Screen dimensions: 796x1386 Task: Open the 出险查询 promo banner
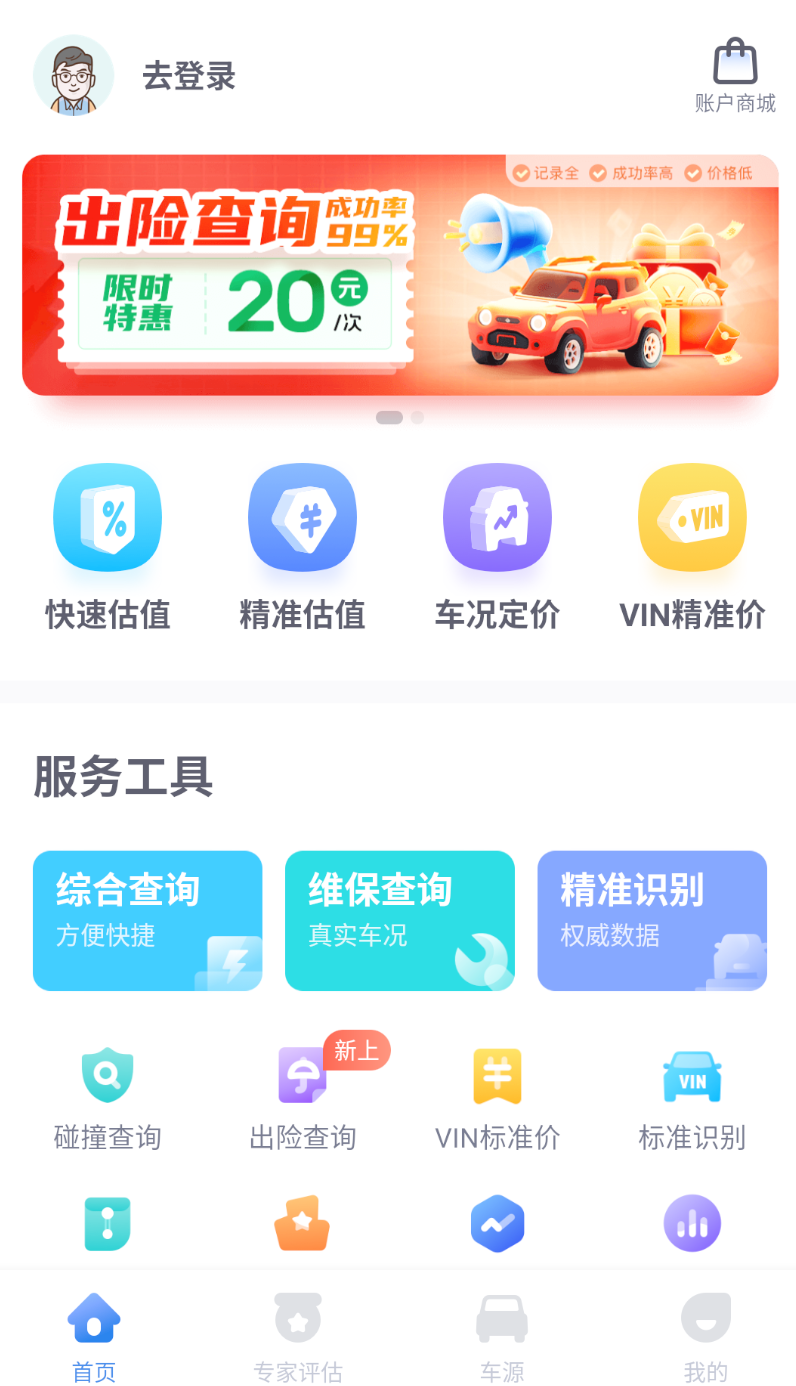point(400,275)
